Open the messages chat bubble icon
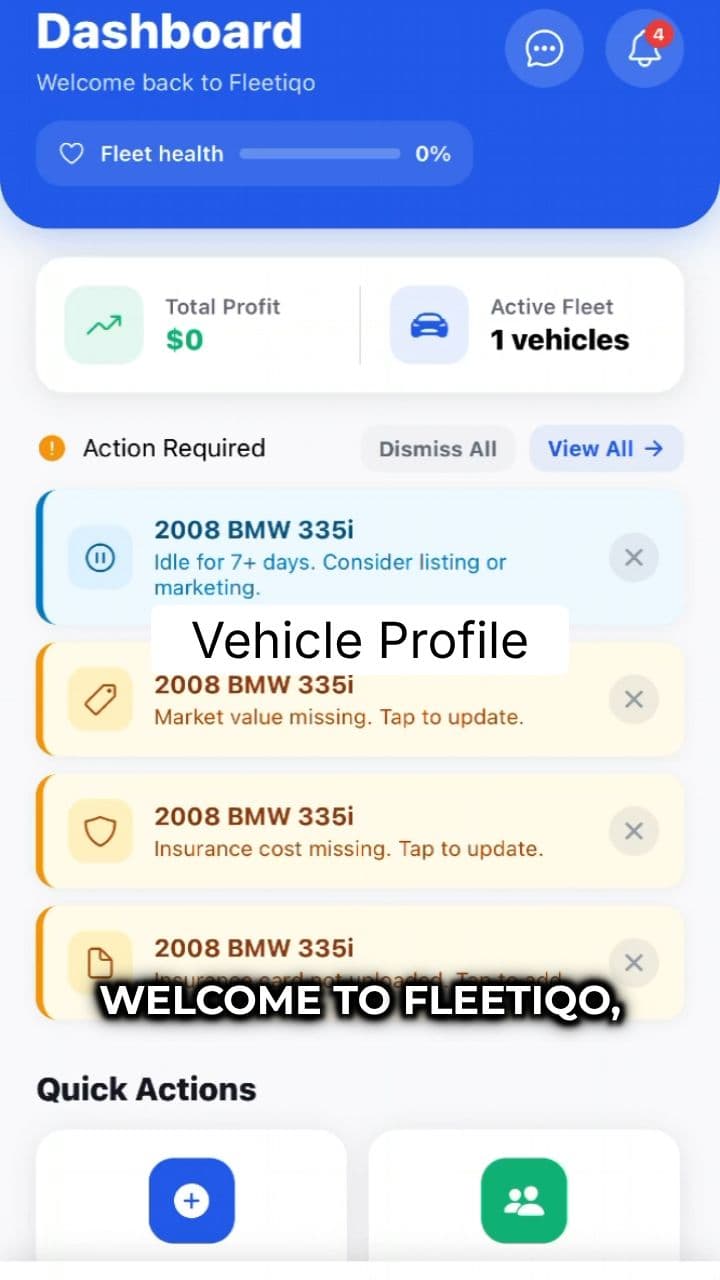This screenshot has width=720, height=1280. pos(544,48)
